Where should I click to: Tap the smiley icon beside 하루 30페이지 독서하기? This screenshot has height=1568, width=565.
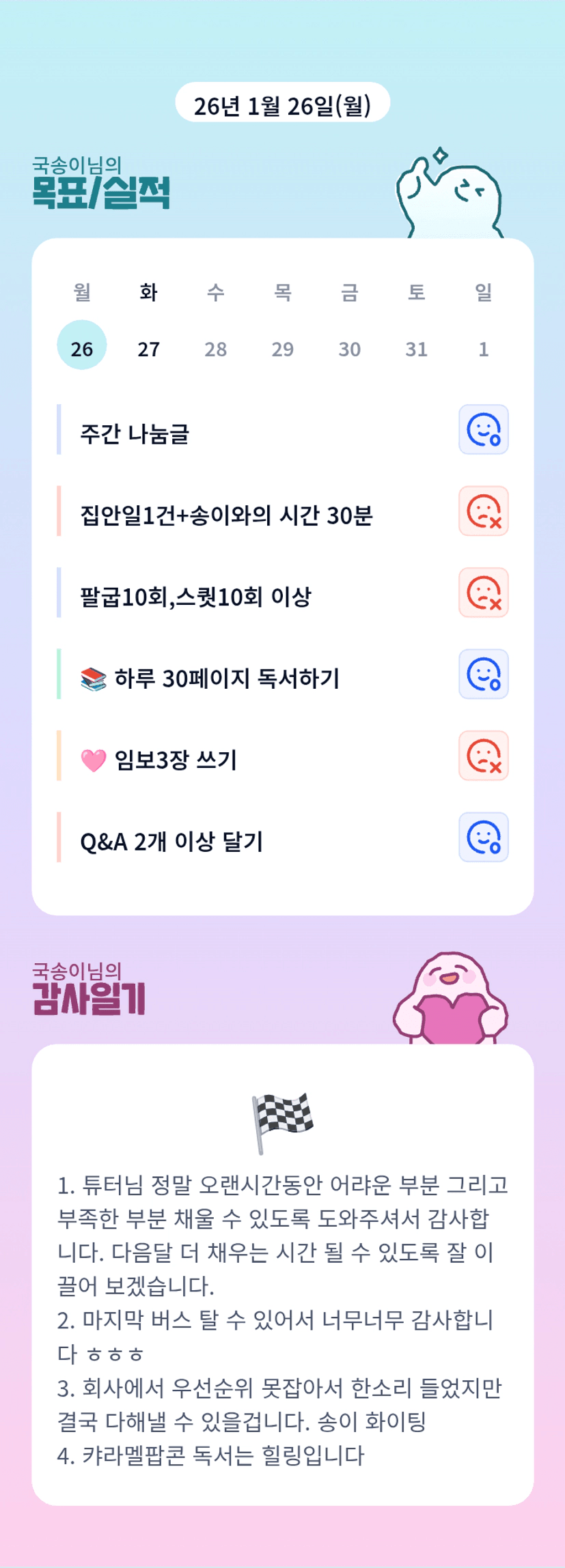(x=483, y=674)
